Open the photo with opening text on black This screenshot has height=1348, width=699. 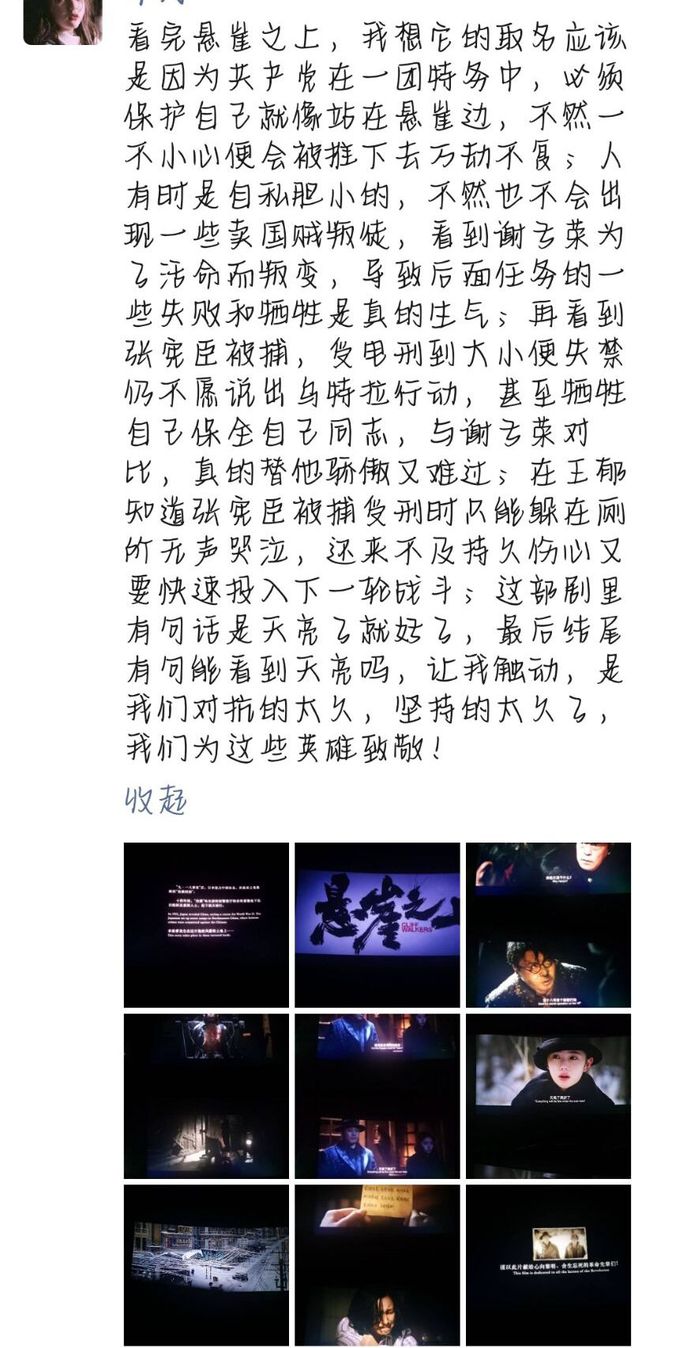[x=206, y=924]
